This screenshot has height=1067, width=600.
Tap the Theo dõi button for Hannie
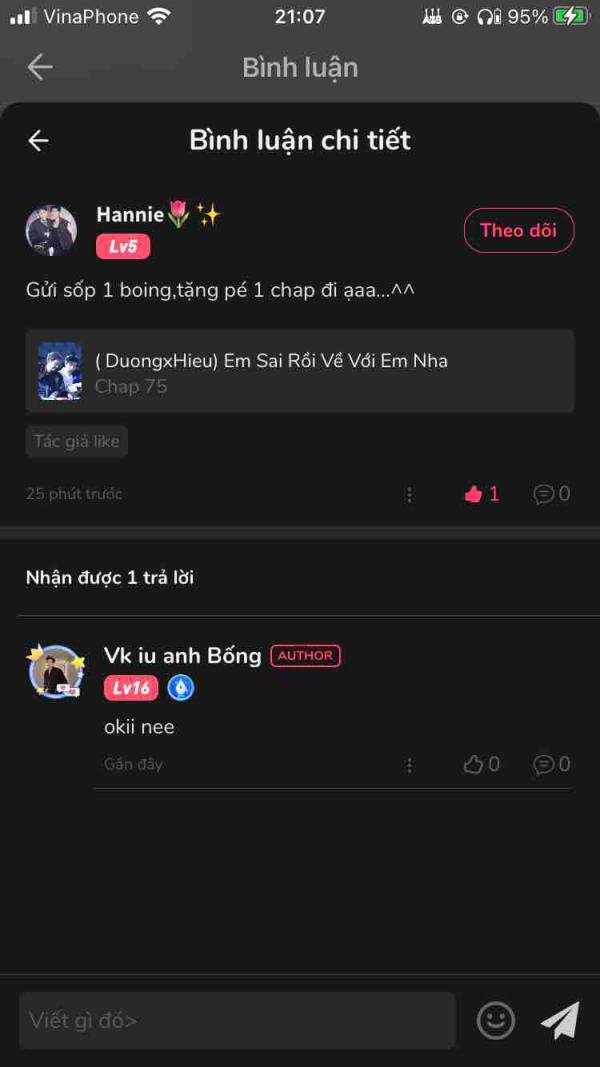tap(518, 230)
